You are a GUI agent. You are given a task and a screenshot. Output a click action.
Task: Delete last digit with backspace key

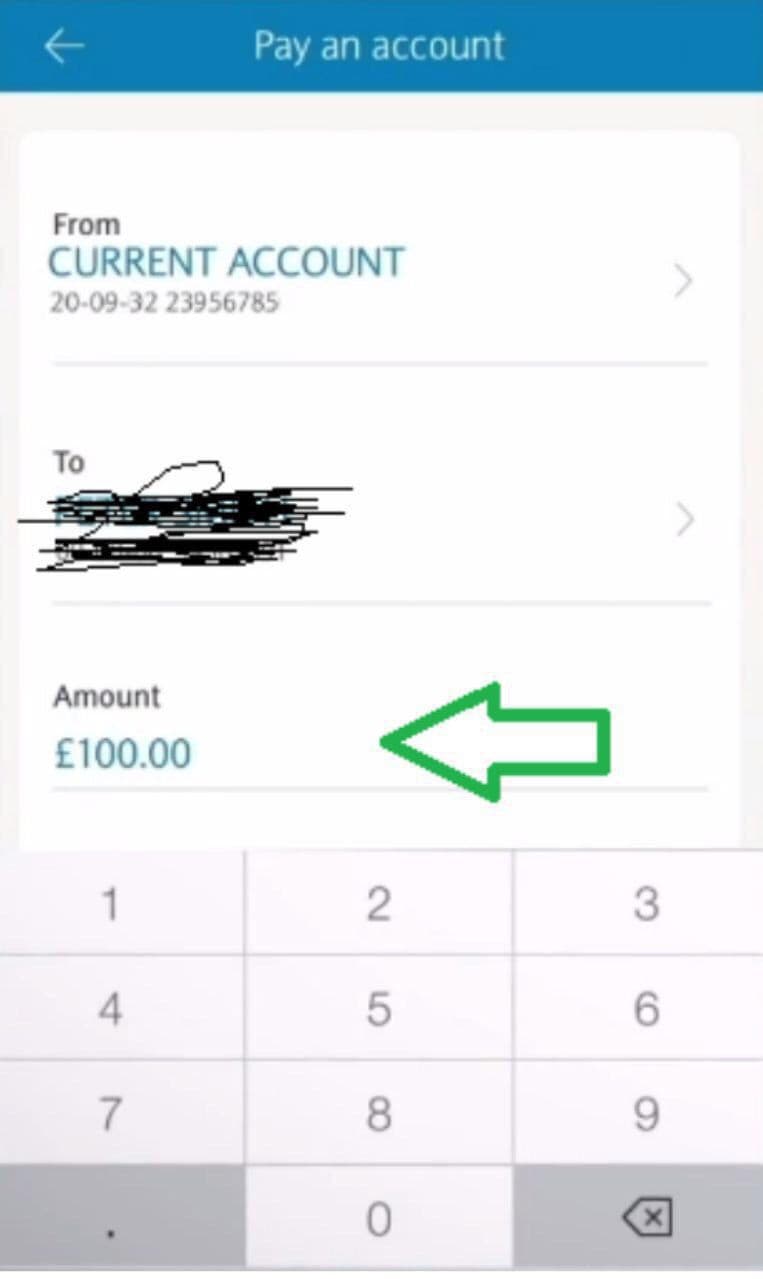[x=646, y=1218]
